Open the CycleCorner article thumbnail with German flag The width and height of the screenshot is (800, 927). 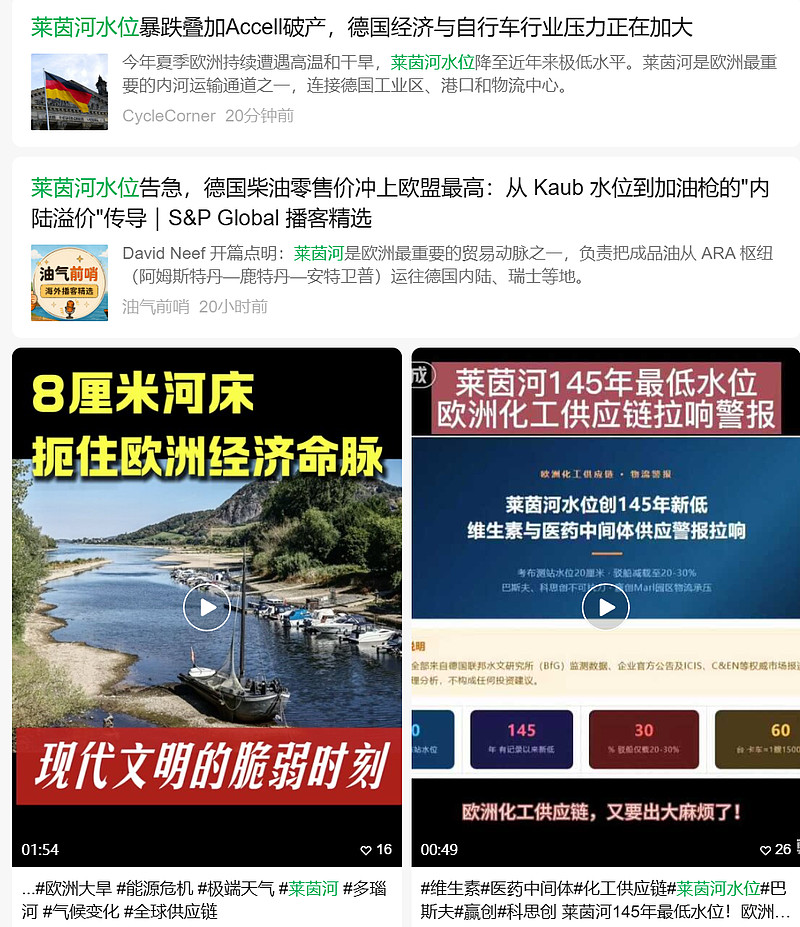coord(69,92)
